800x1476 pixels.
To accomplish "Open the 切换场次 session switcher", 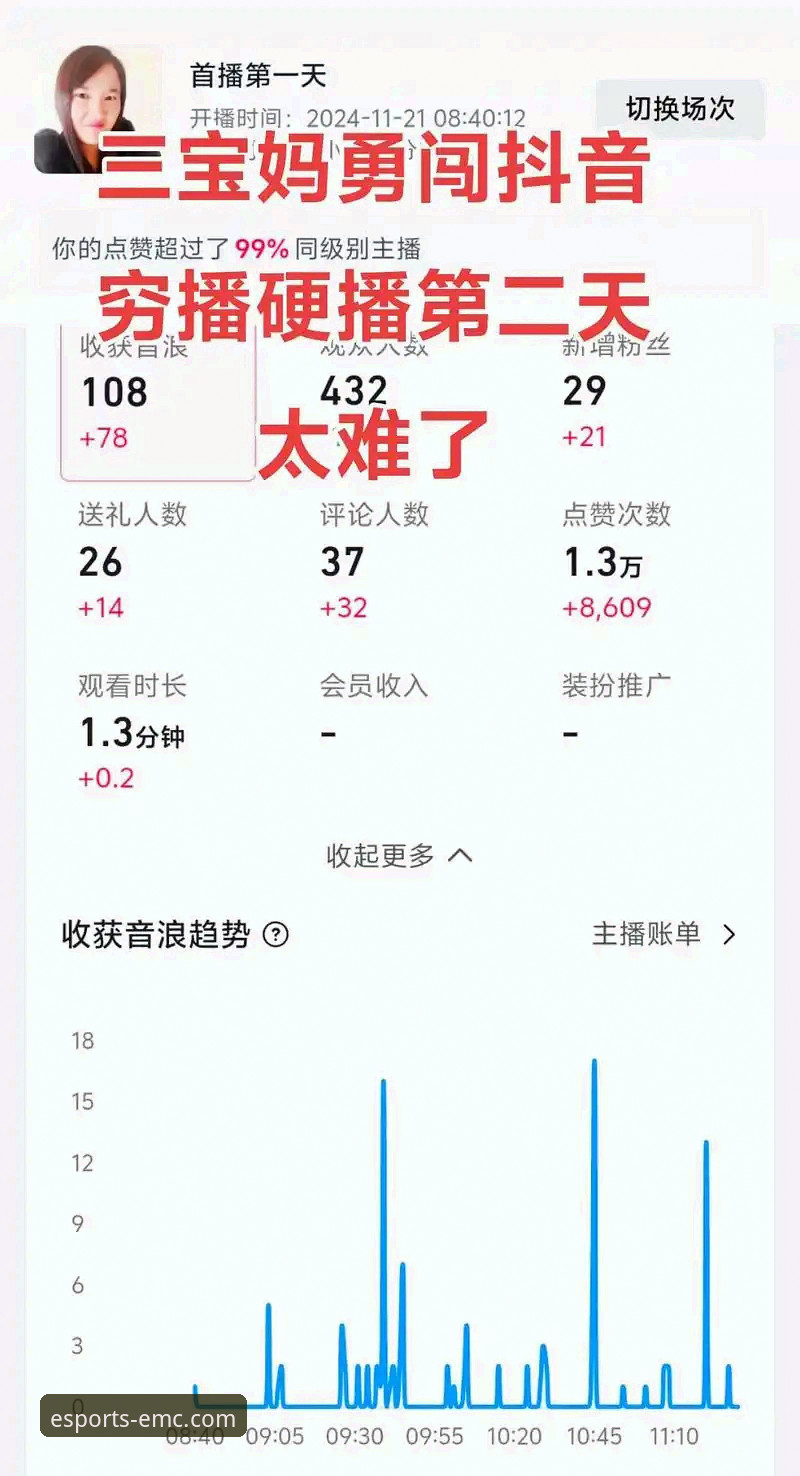I will click(x=679, y=110).
